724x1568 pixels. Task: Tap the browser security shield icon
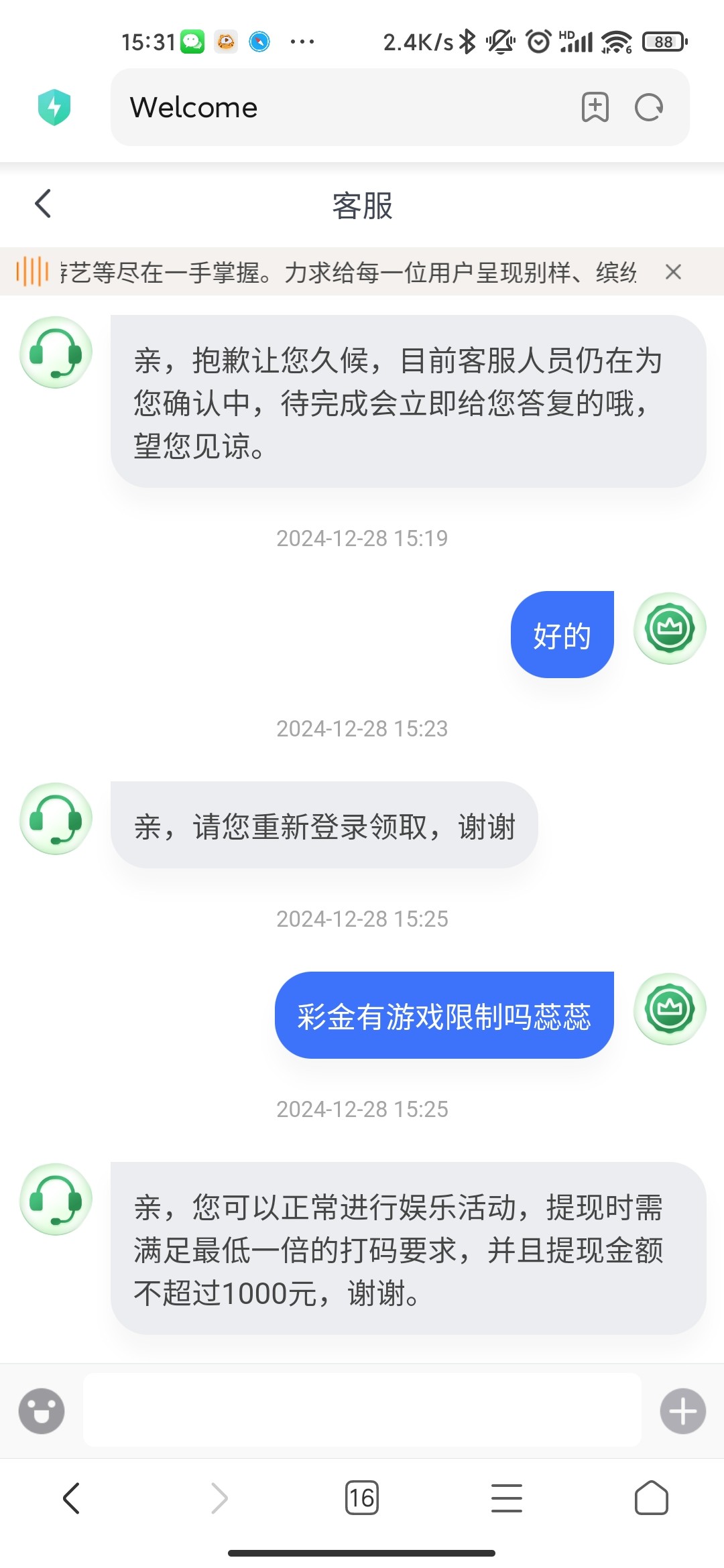point(54,107)
